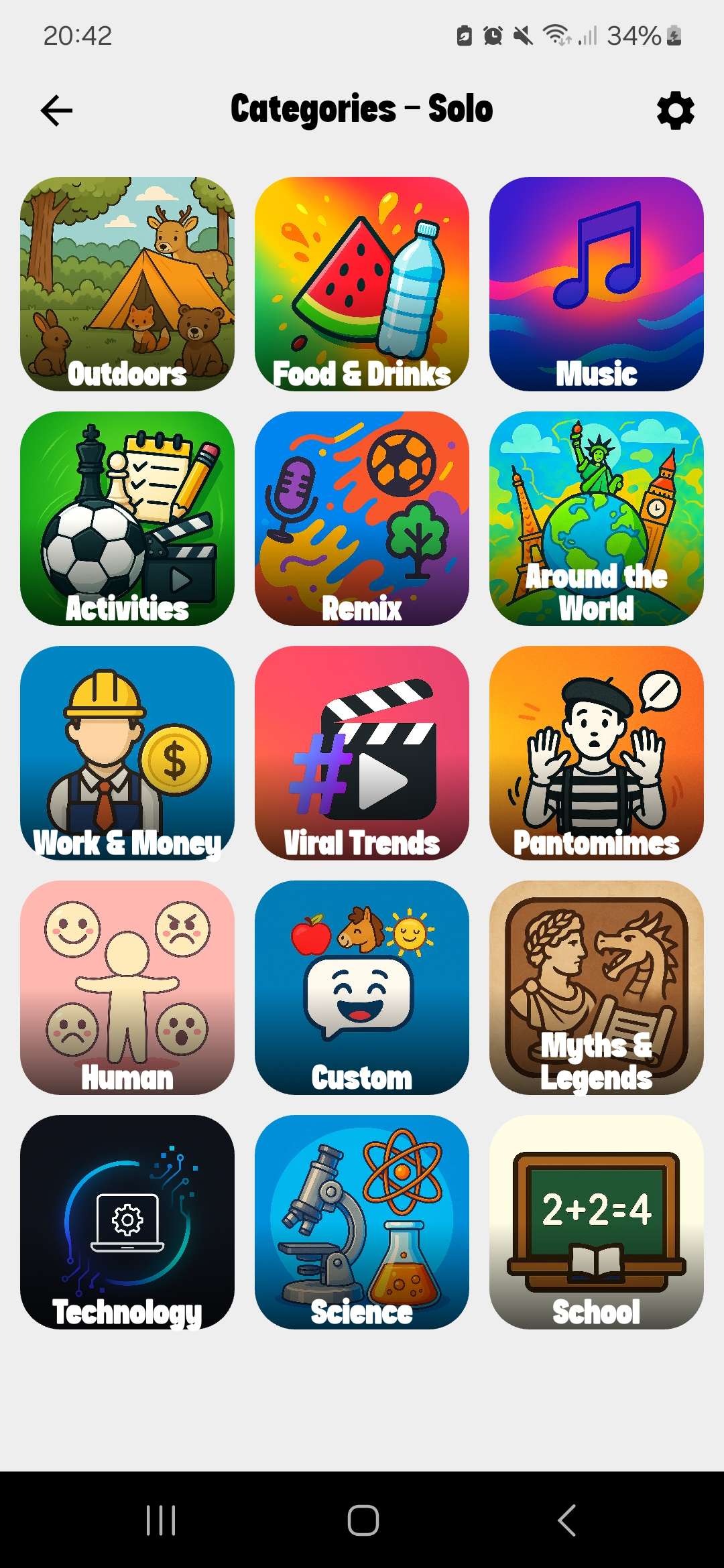Viewport: 724px width, 1568px height.
Task: Choose the Music category tile
Action: pos(597,284)
